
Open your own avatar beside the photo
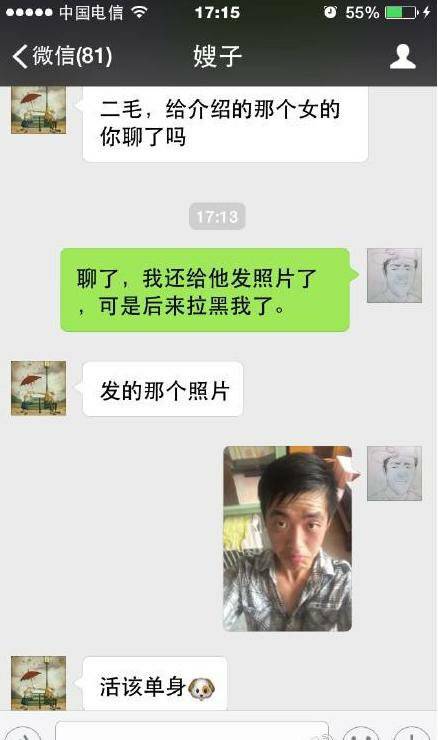(x=395, y=473)
